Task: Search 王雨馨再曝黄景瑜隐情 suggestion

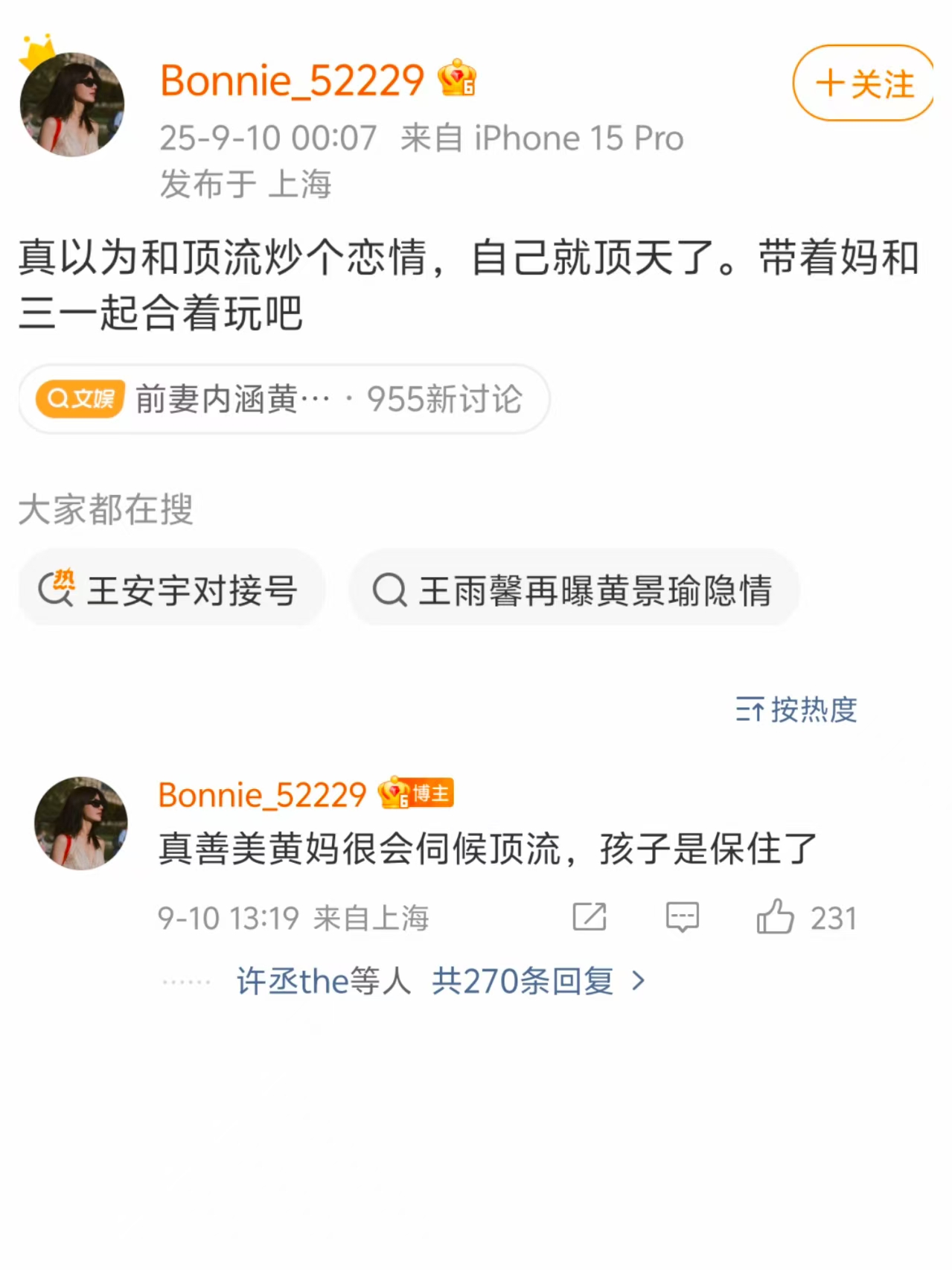Action: (573, 590)
